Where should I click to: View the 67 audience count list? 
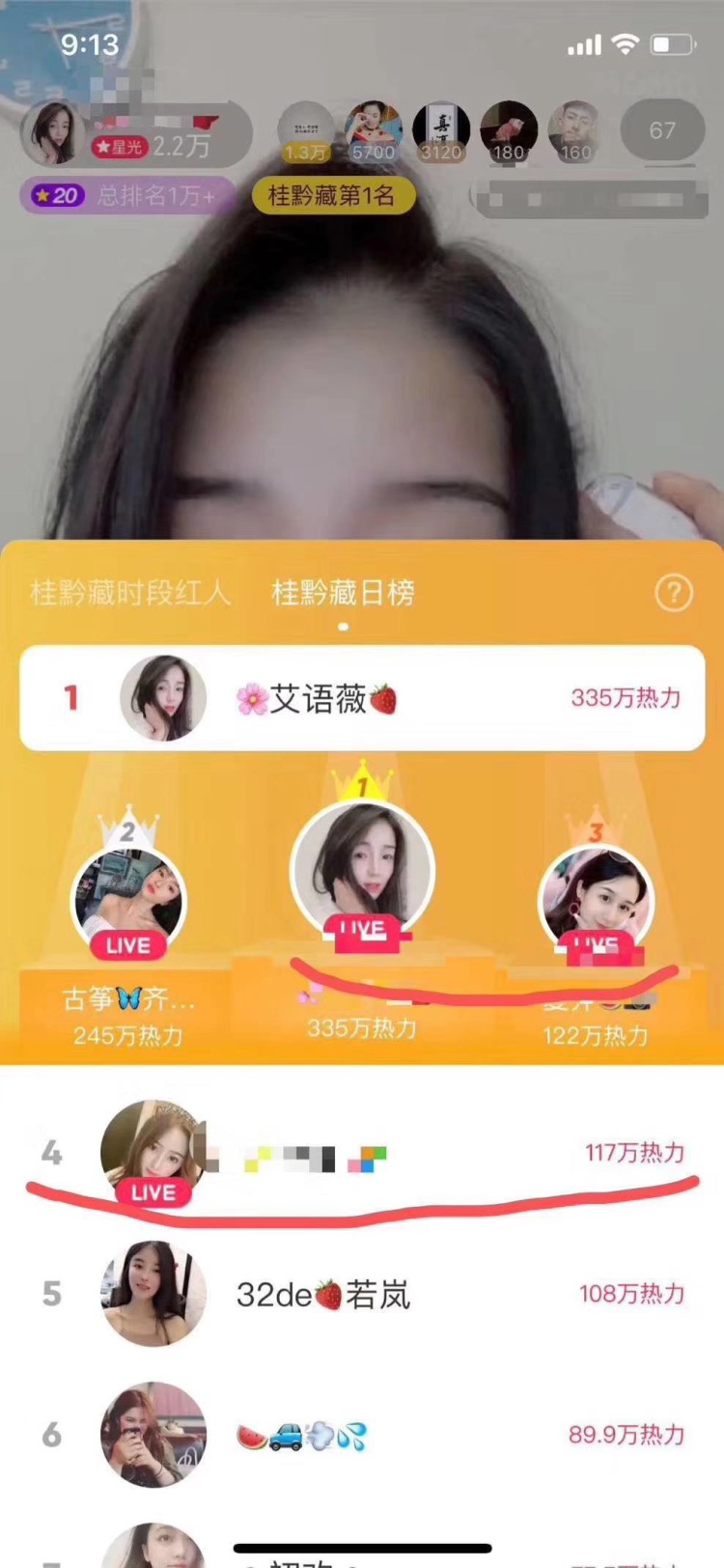[x=662, y=130]
